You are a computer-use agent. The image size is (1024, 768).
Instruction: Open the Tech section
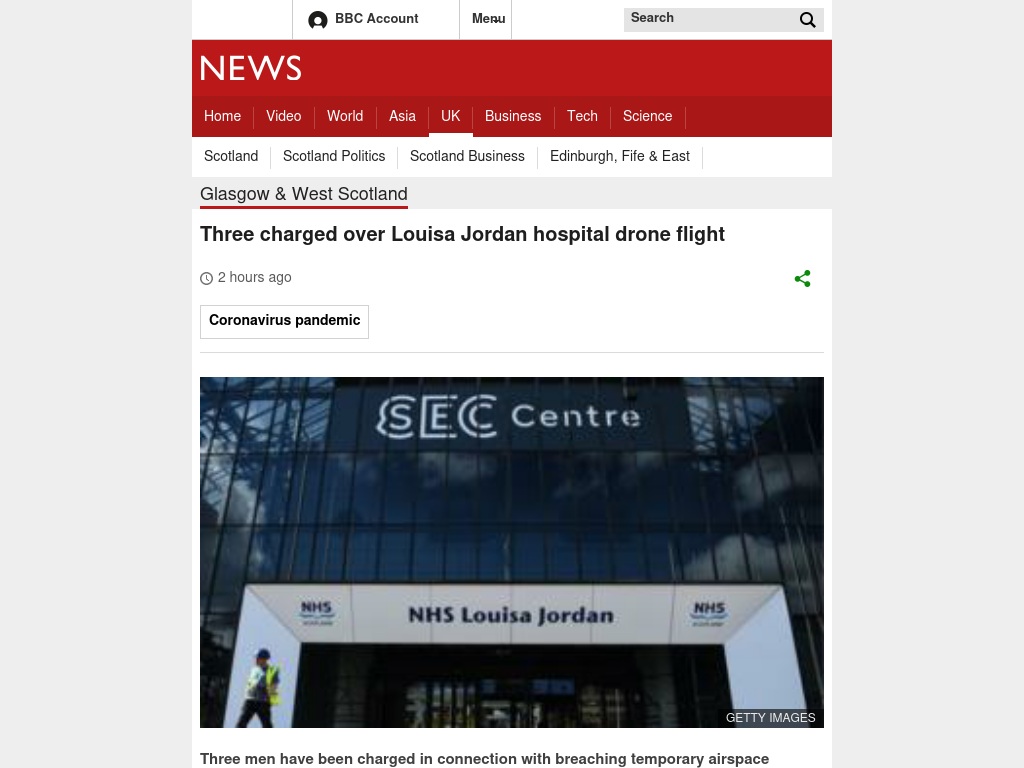pos(582,117)
